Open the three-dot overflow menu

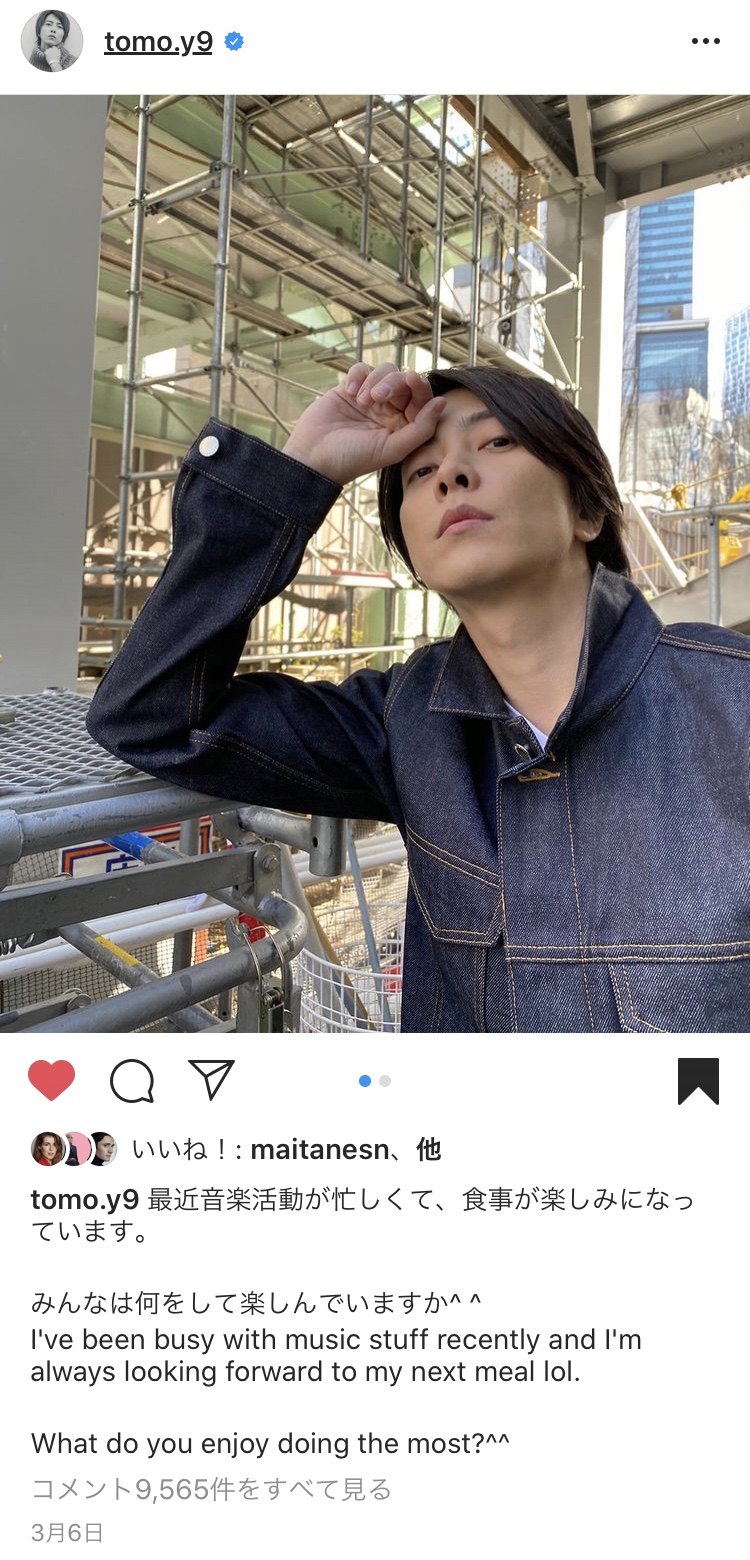705,42
